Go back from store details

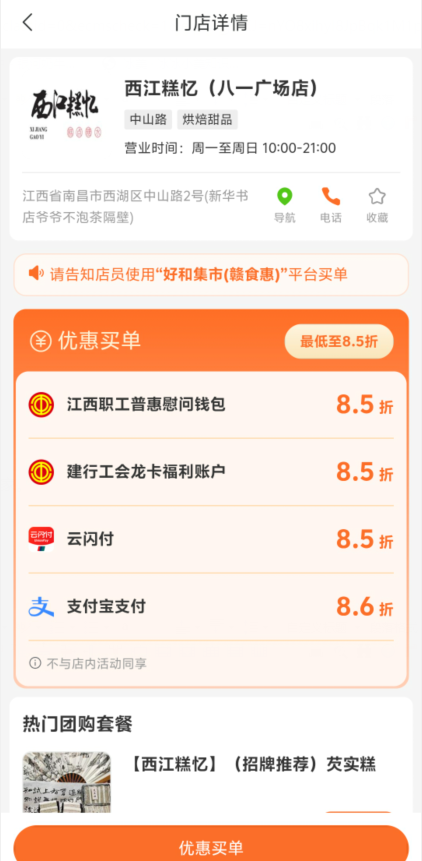coord(27,23)
